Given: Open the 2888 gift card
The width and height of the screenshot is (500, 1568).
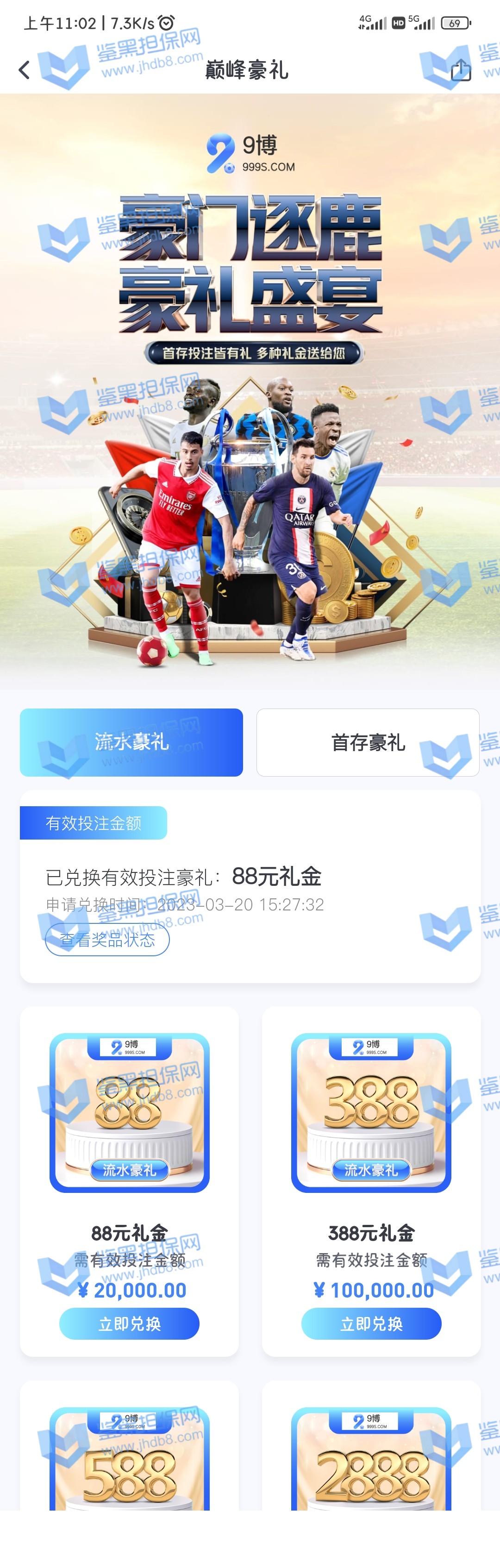Looking at the screenshot, I should [x=371, y=1461].
